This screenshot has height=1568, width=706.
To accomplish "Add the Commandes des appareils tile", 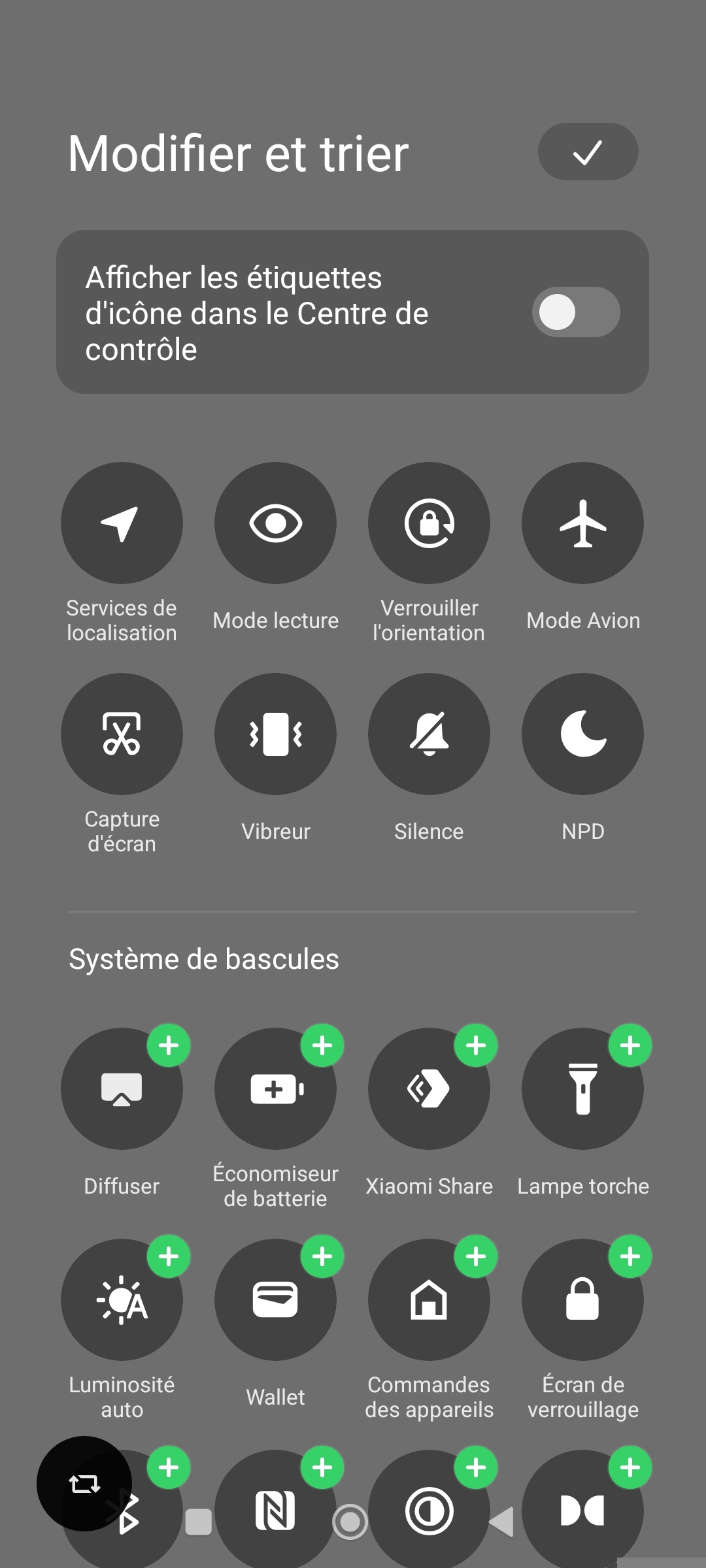I will [476, 1256].
